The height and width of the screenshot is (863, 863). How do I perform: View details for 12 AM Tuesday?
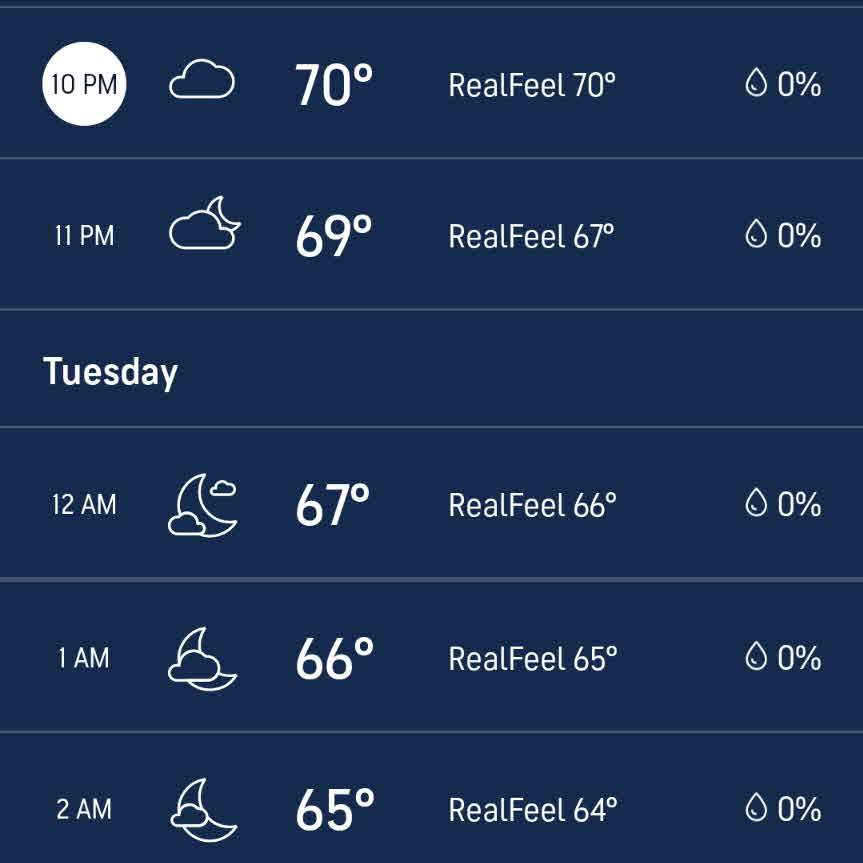click(x=431, y=504)
